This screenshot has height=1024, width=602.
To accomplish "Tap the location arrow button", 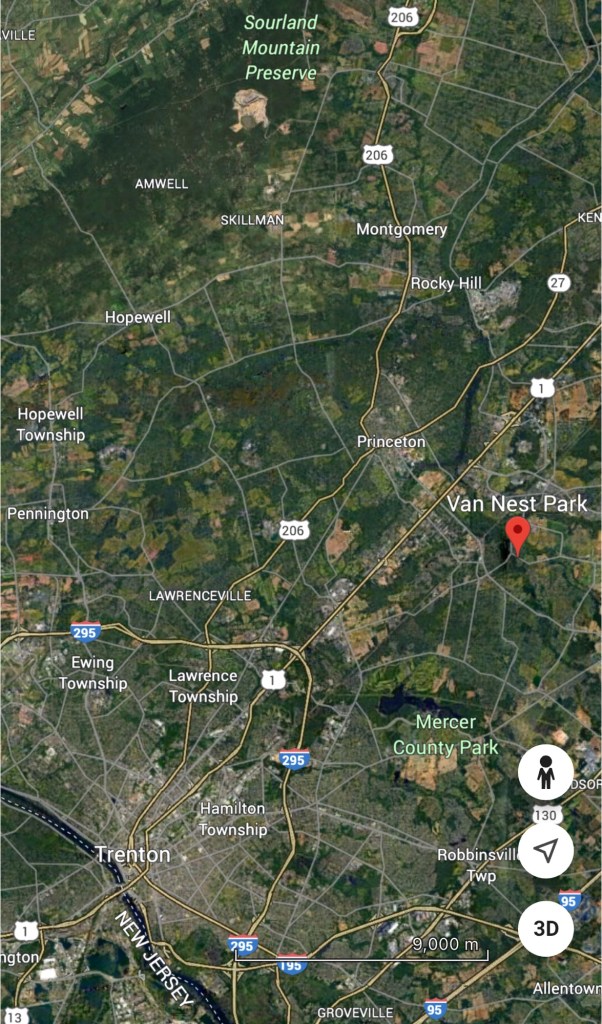I will click(546, 851).
